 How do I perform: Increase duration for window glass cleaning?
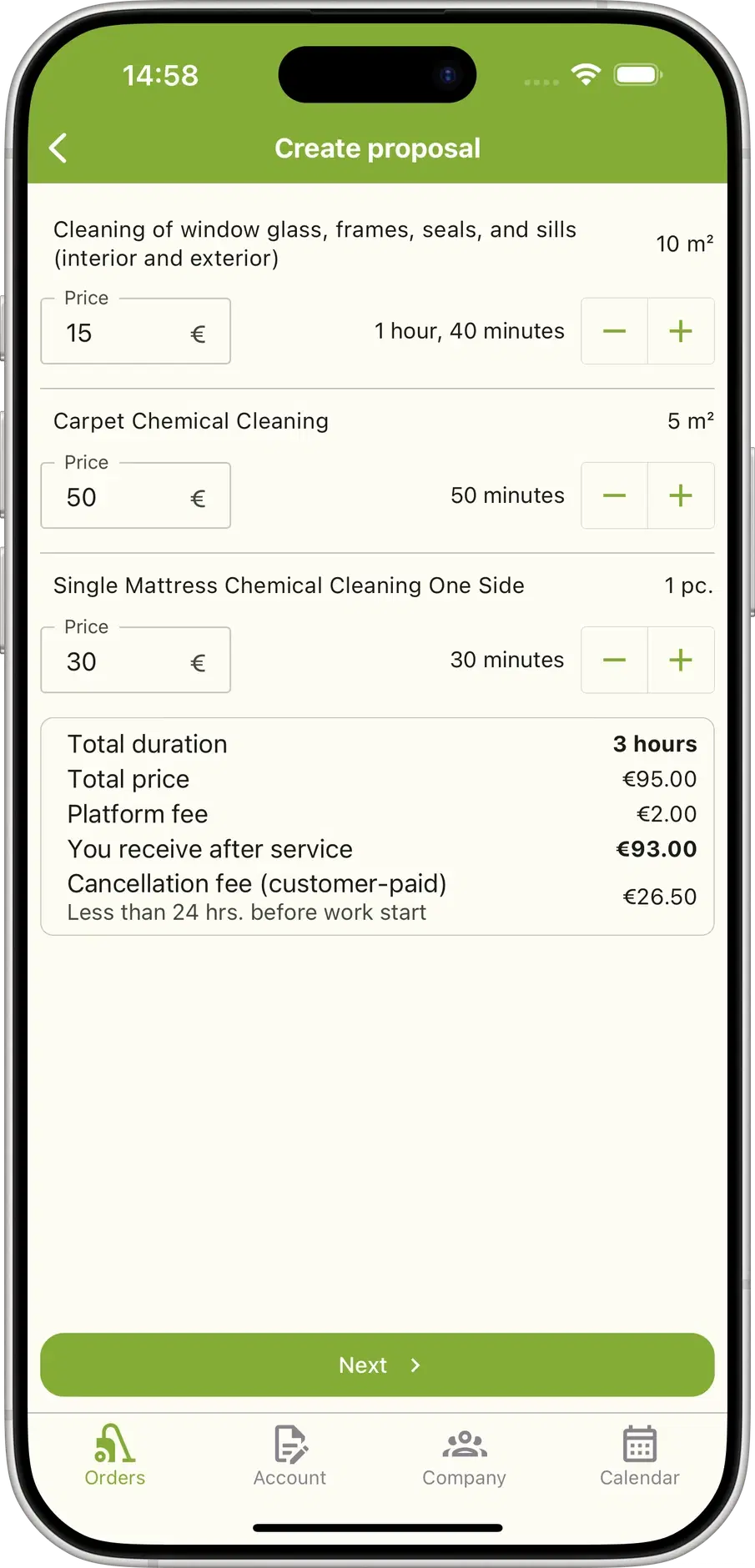point(681,331)
